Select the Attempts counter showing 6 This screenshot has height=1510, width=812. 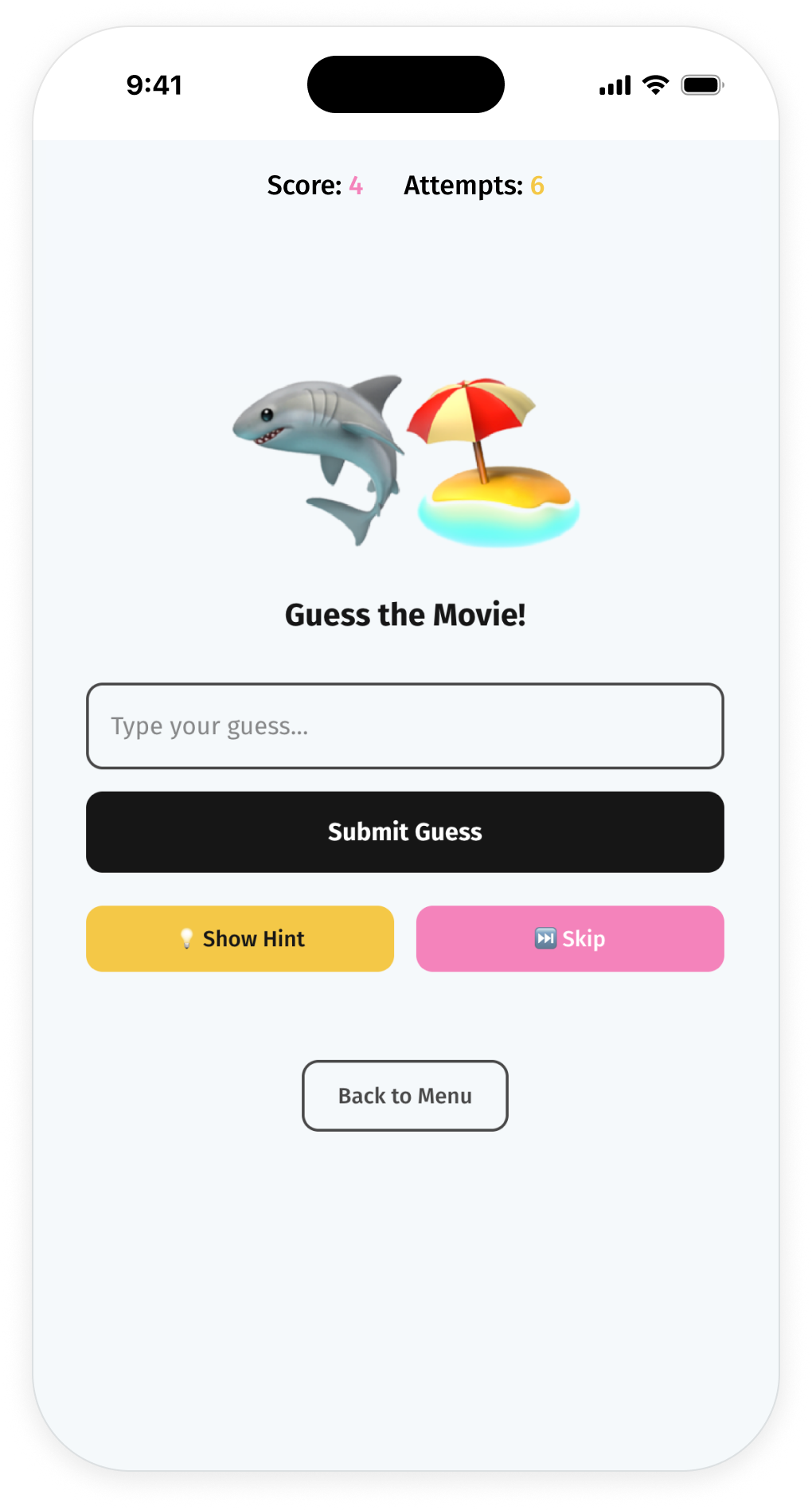point(537,186)
